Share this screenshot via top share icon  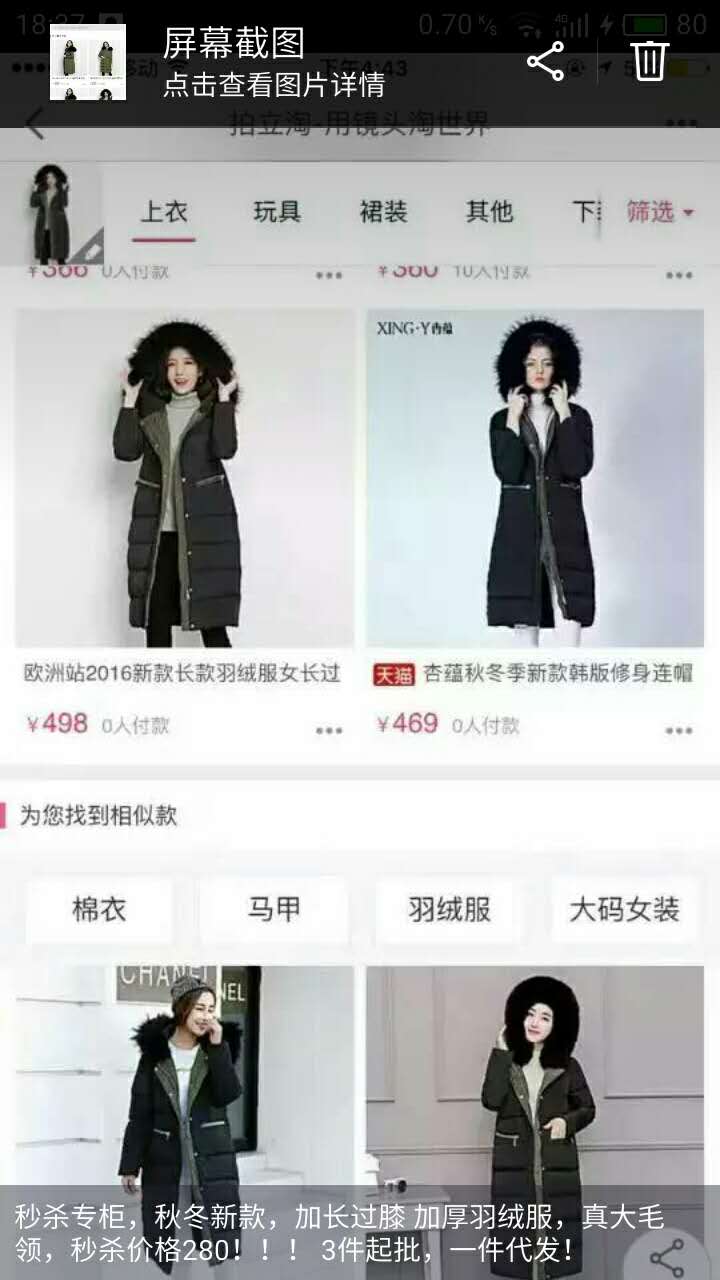point(546,62)
